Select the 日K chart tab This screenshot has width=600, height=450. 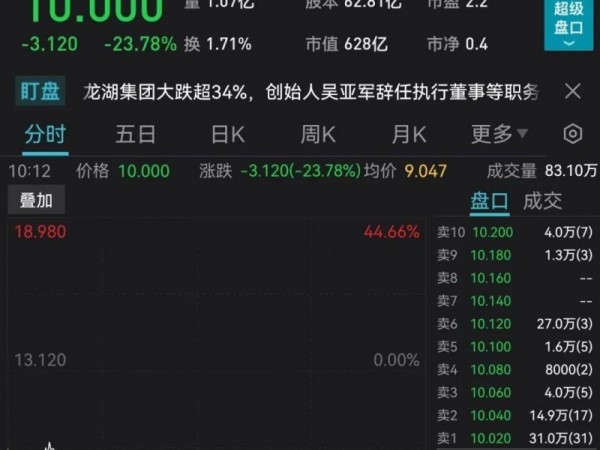point(228,134)
